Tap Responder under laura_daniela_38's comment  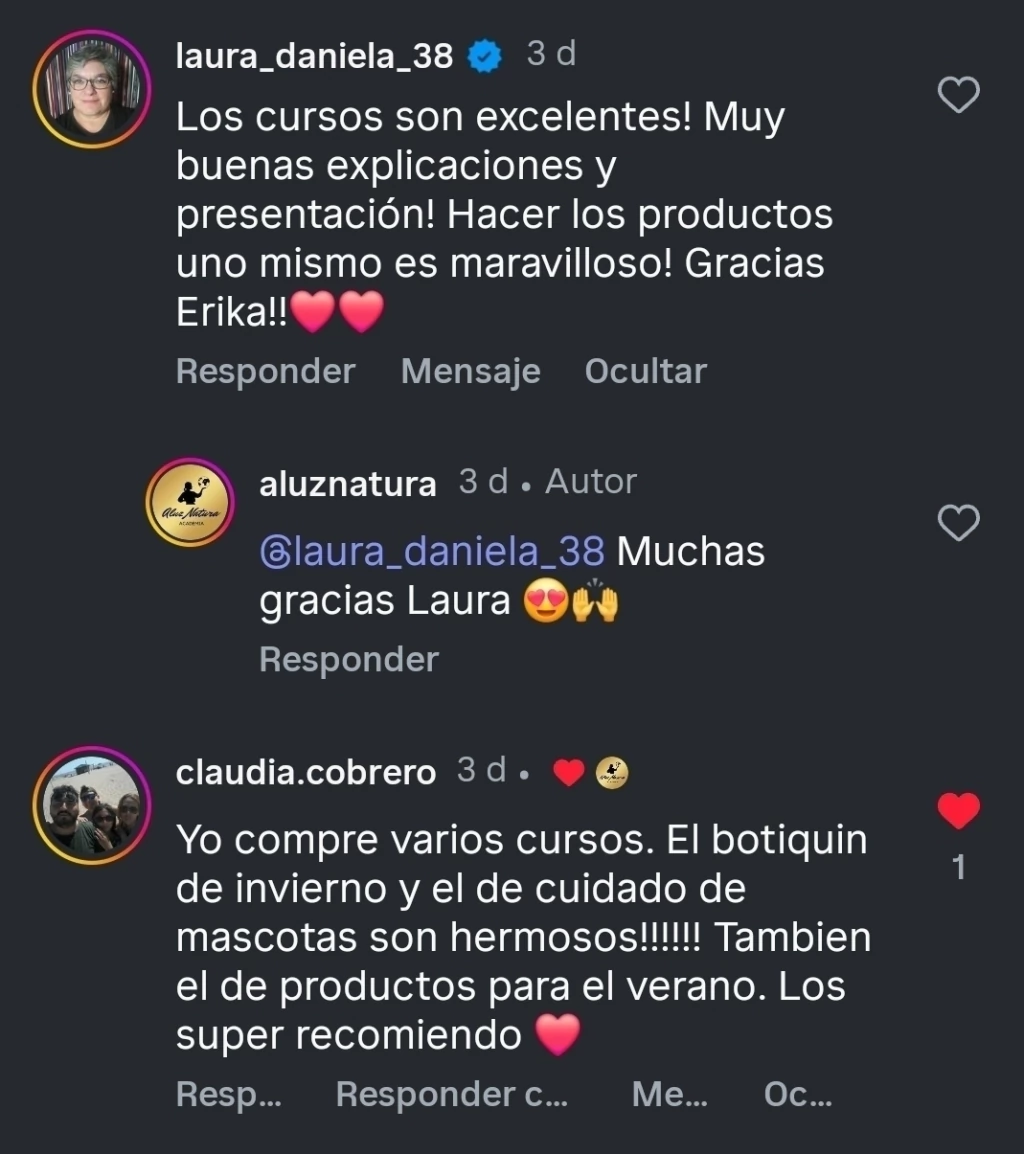coord(265,371)
